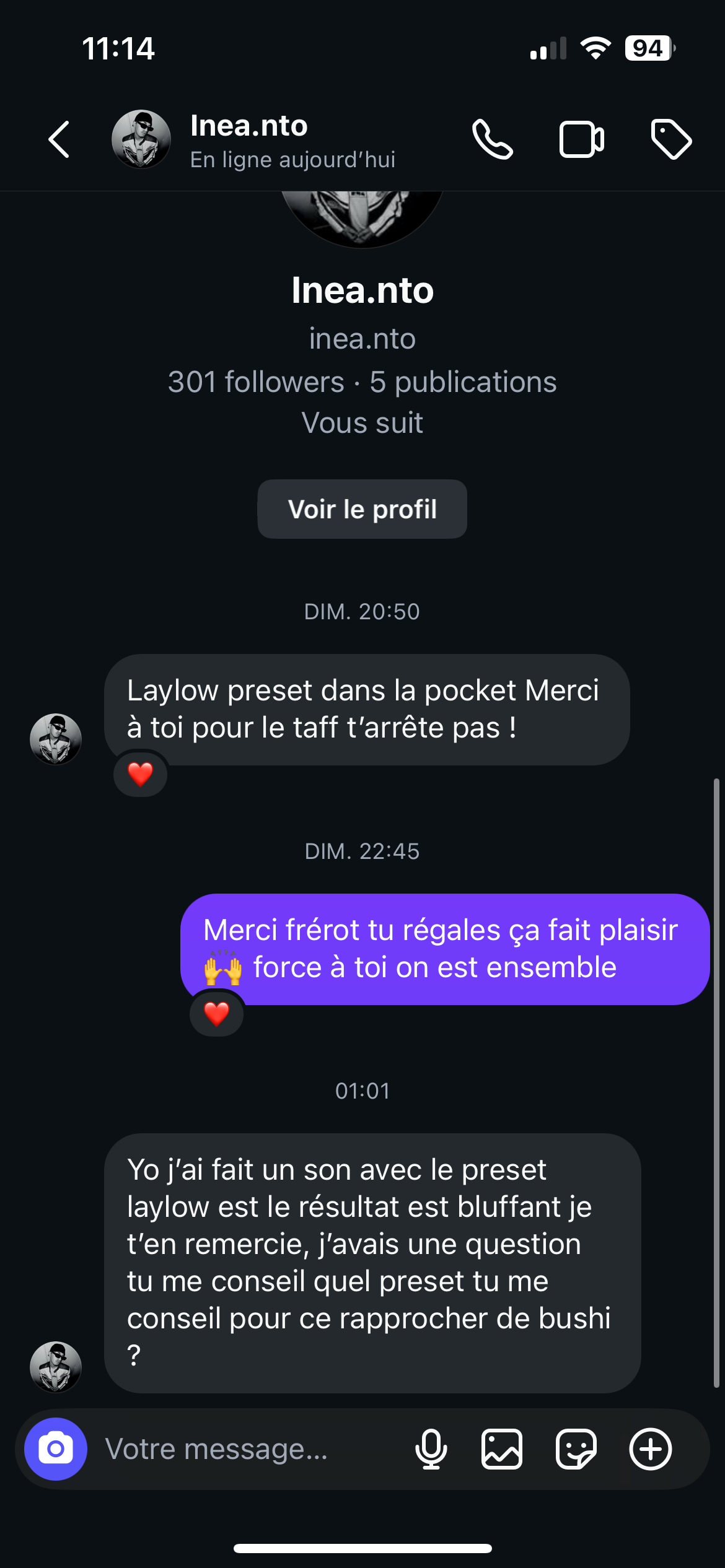This screenshot has height=1568, width=725.
Task: Open the label tag icon
Action: point(671,139)
